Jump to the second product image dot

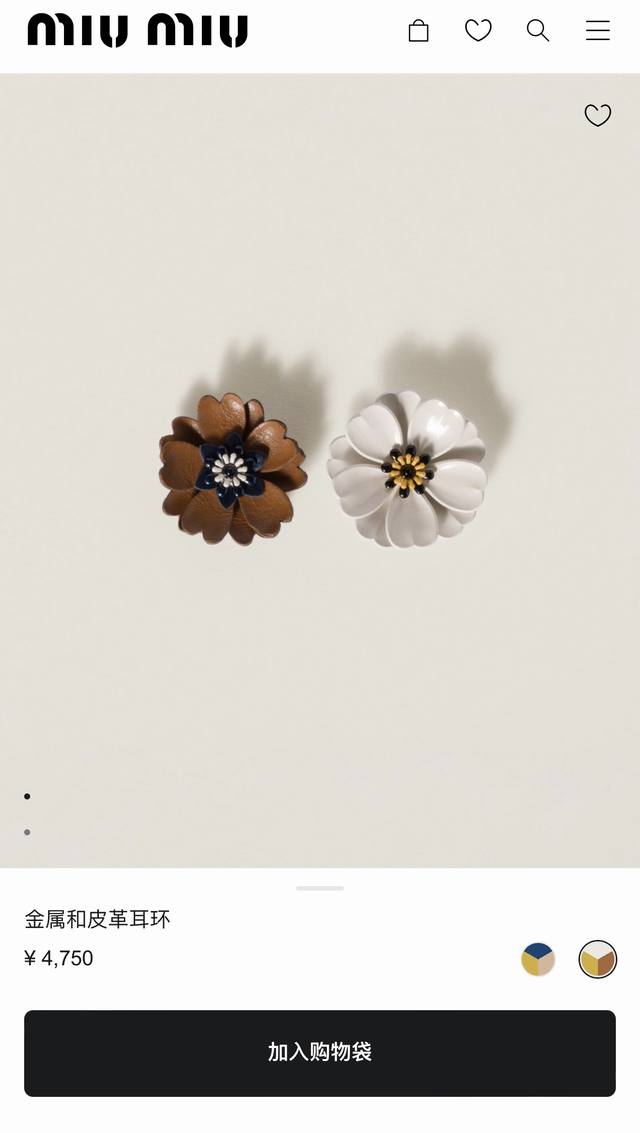pyautogui.click(x=27, y=832)
